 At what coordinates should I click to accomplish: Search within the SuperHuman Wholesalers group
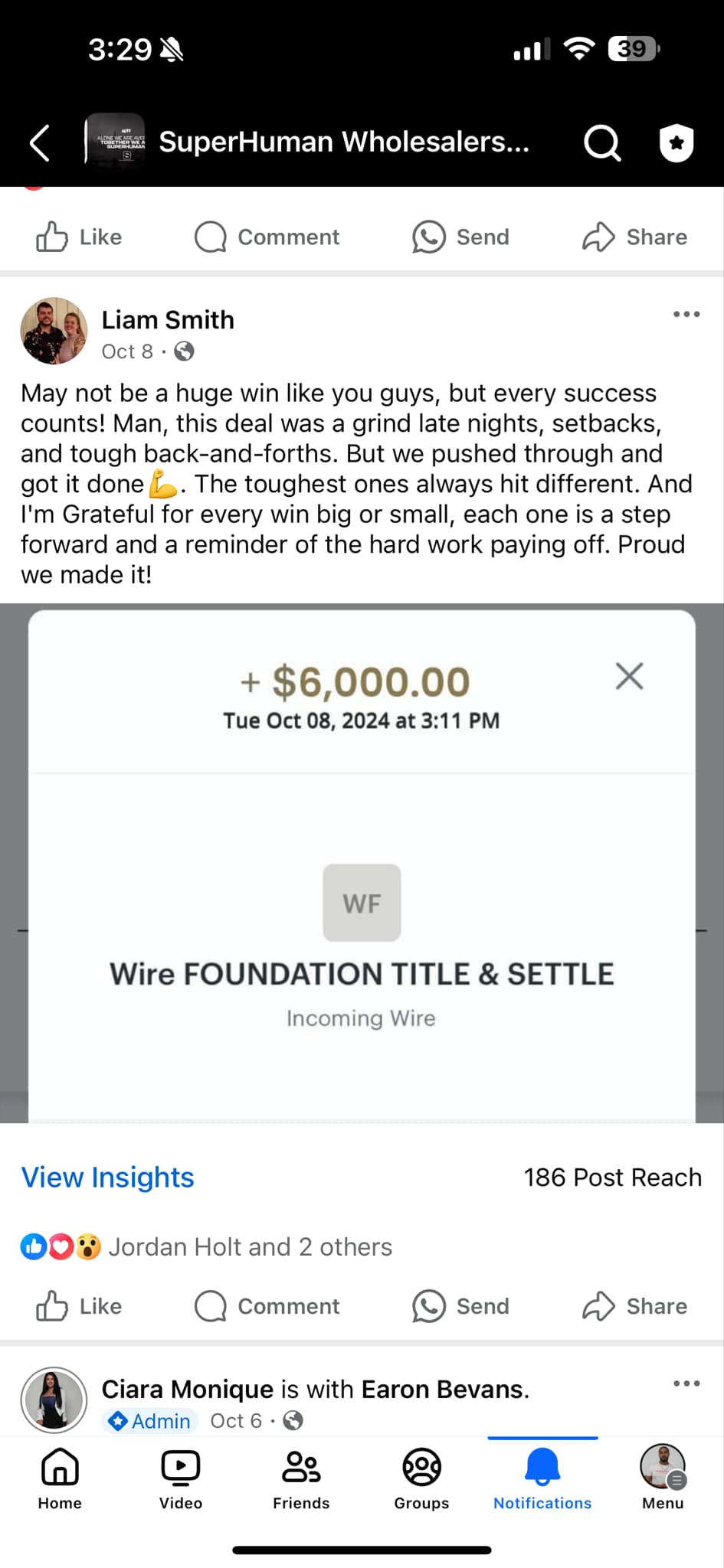(x=602, y=142)
